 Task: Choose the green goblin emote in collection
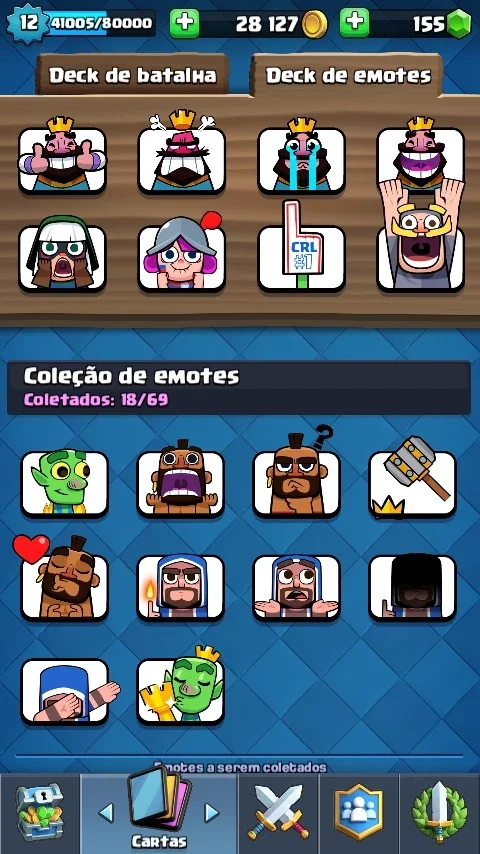(64, 483)
